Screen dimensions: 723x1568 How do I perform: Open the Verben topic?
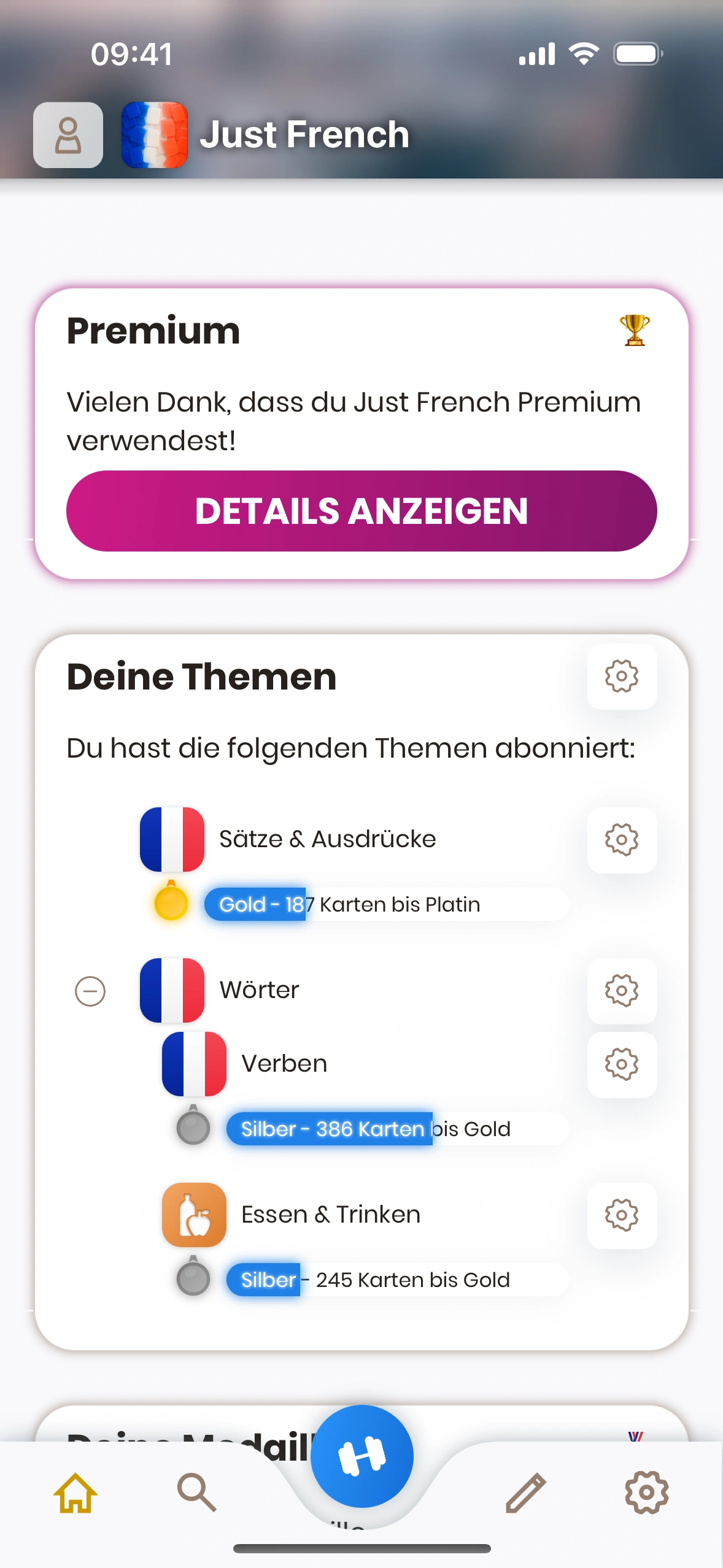coord(284,1064)
